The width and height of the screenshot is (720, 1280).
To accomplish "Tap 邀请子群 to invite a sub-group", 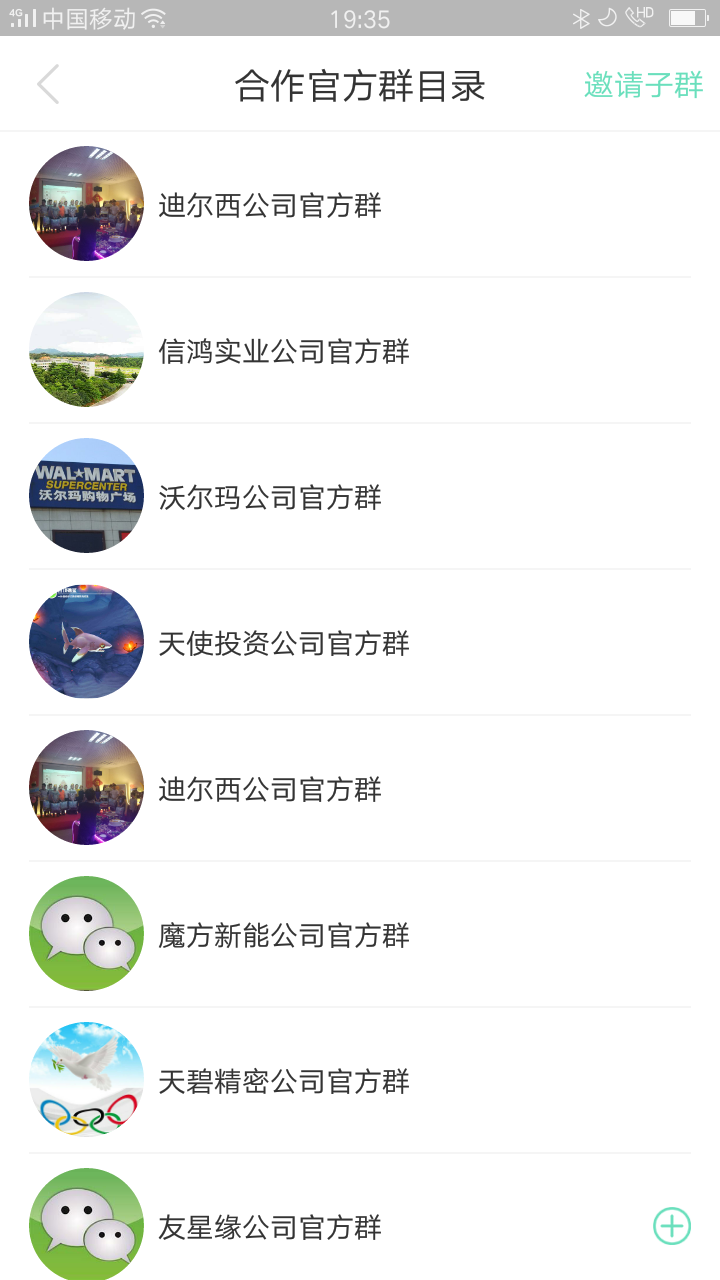I will click(x=643, y=85).
